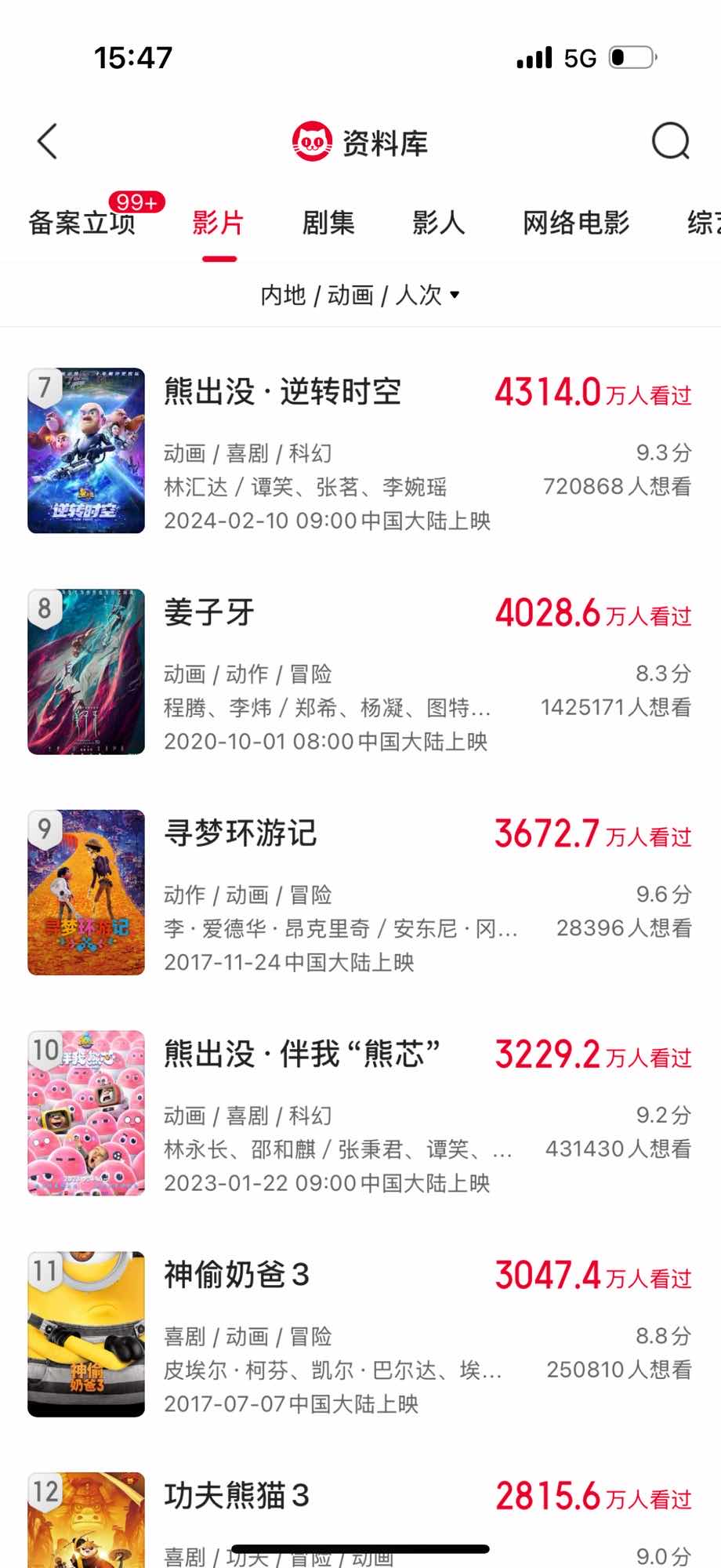The height and width of the screenshot is (1568, 721).
Task: Go back using the top-left arrow
Action: coord(48,142)
